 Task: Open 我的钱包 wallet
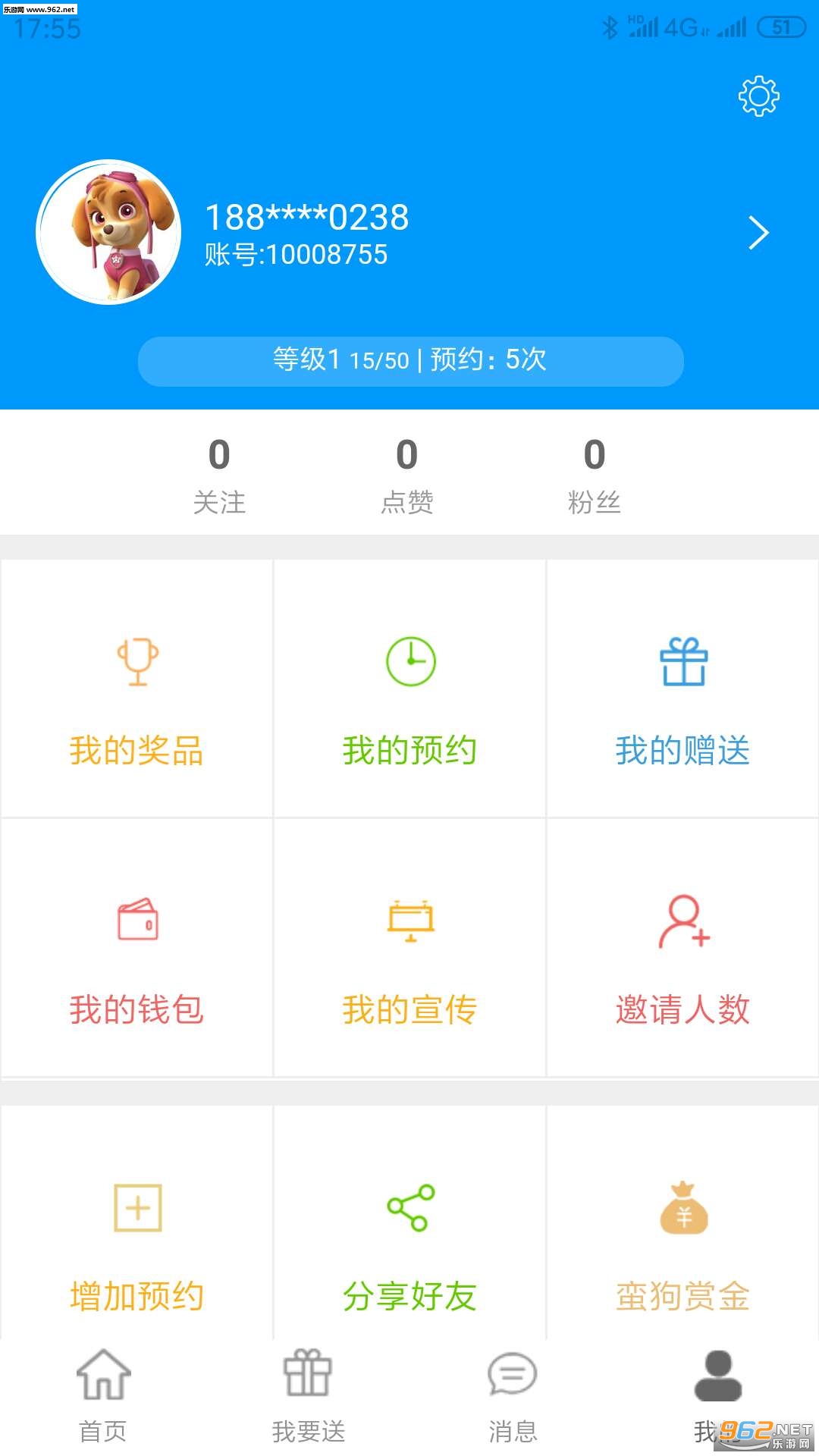pos(137,949)
